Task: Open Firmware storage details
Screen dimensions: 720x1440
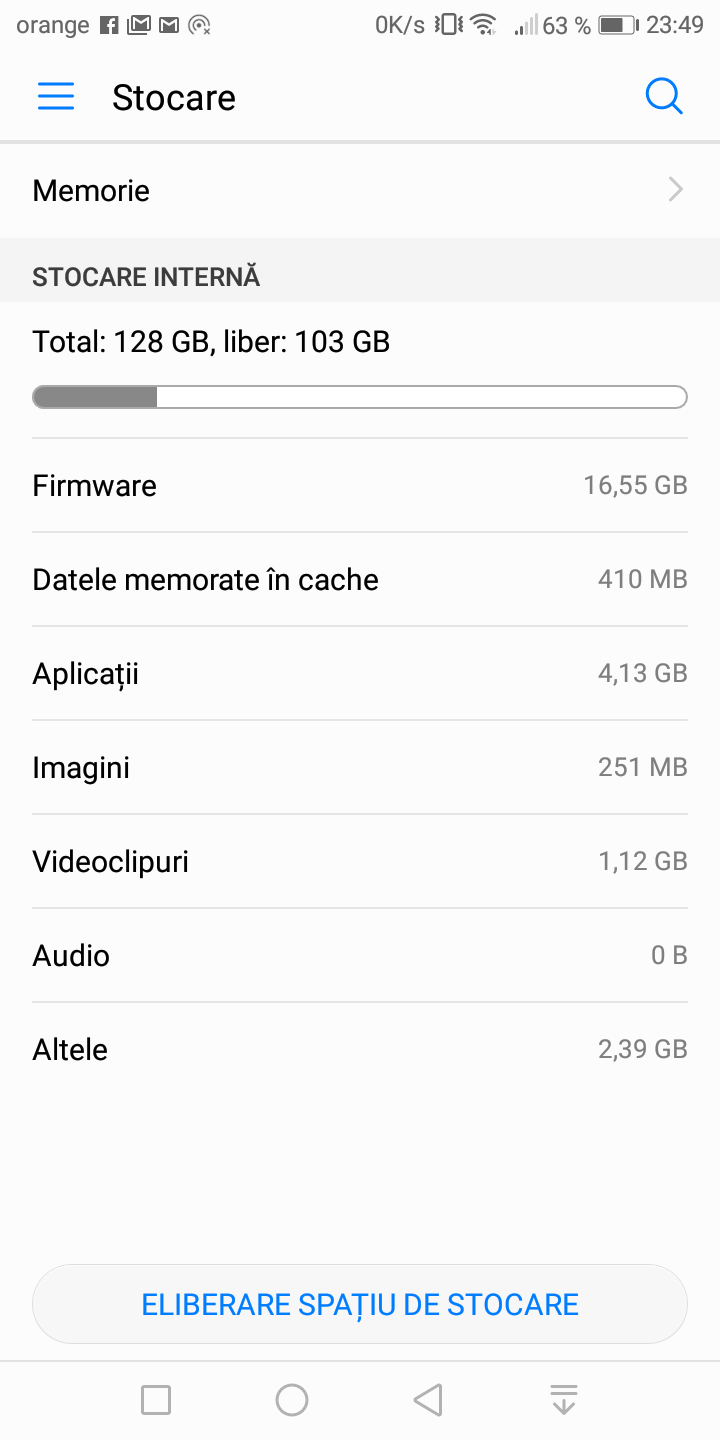Action: pos(360,486)
